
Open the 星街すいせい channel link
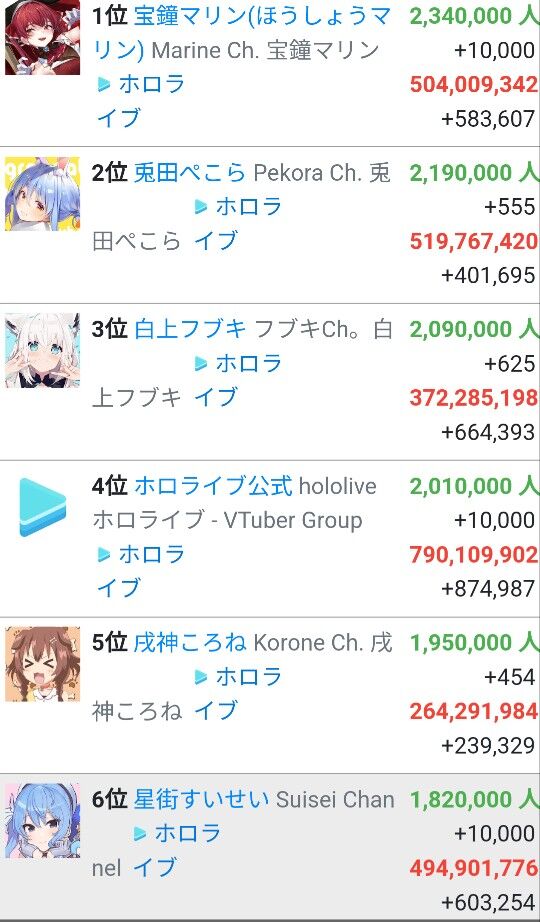click(201, 800)
